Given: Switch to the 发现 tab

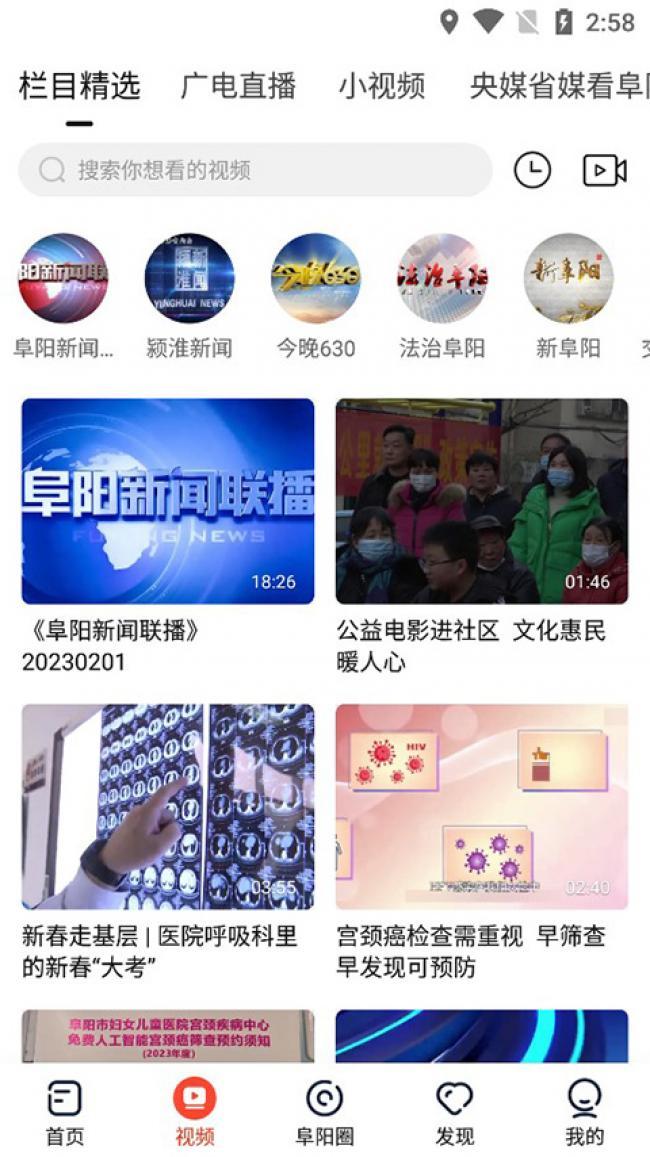Looking at the screenshot, I should click(x=454, y=1111).
